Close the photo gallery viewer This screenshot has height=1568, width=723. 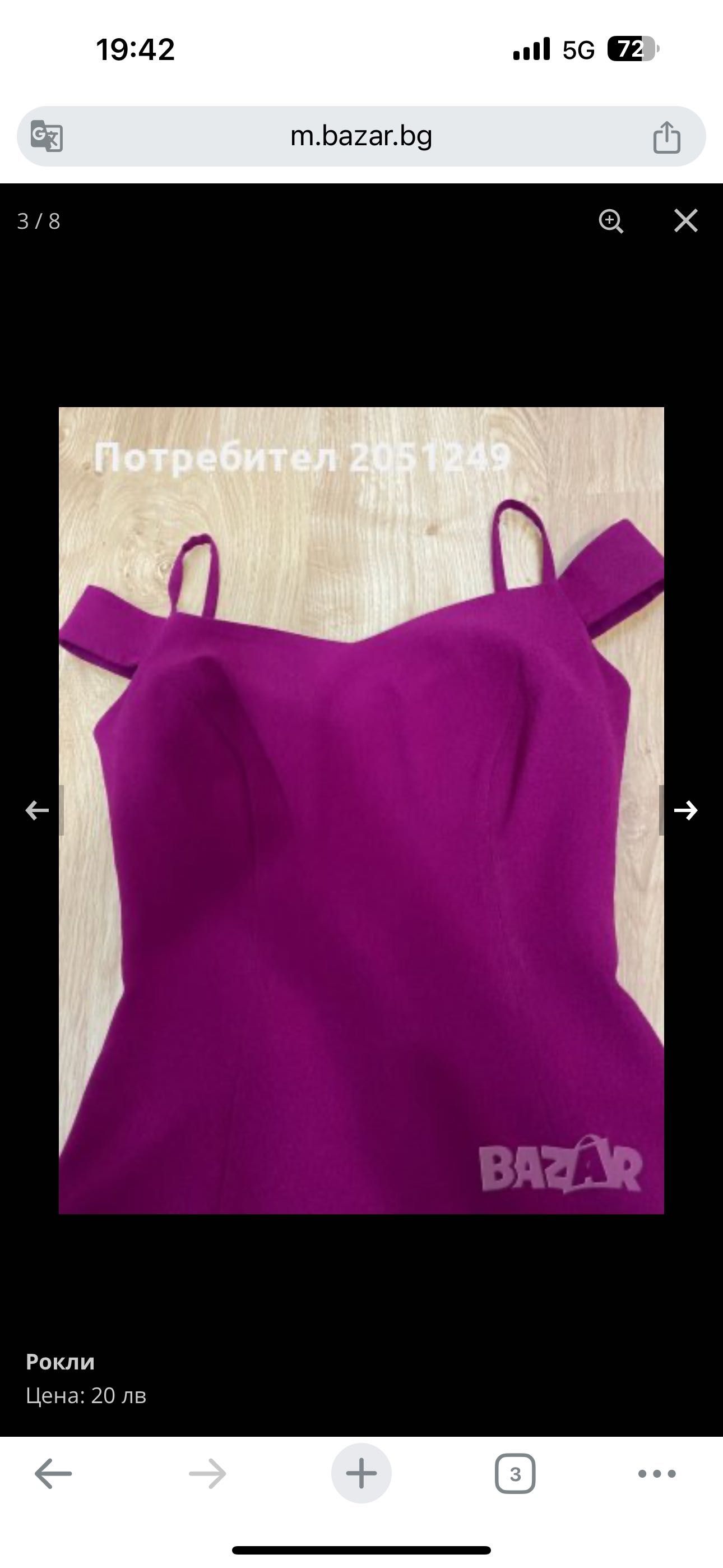686,221
